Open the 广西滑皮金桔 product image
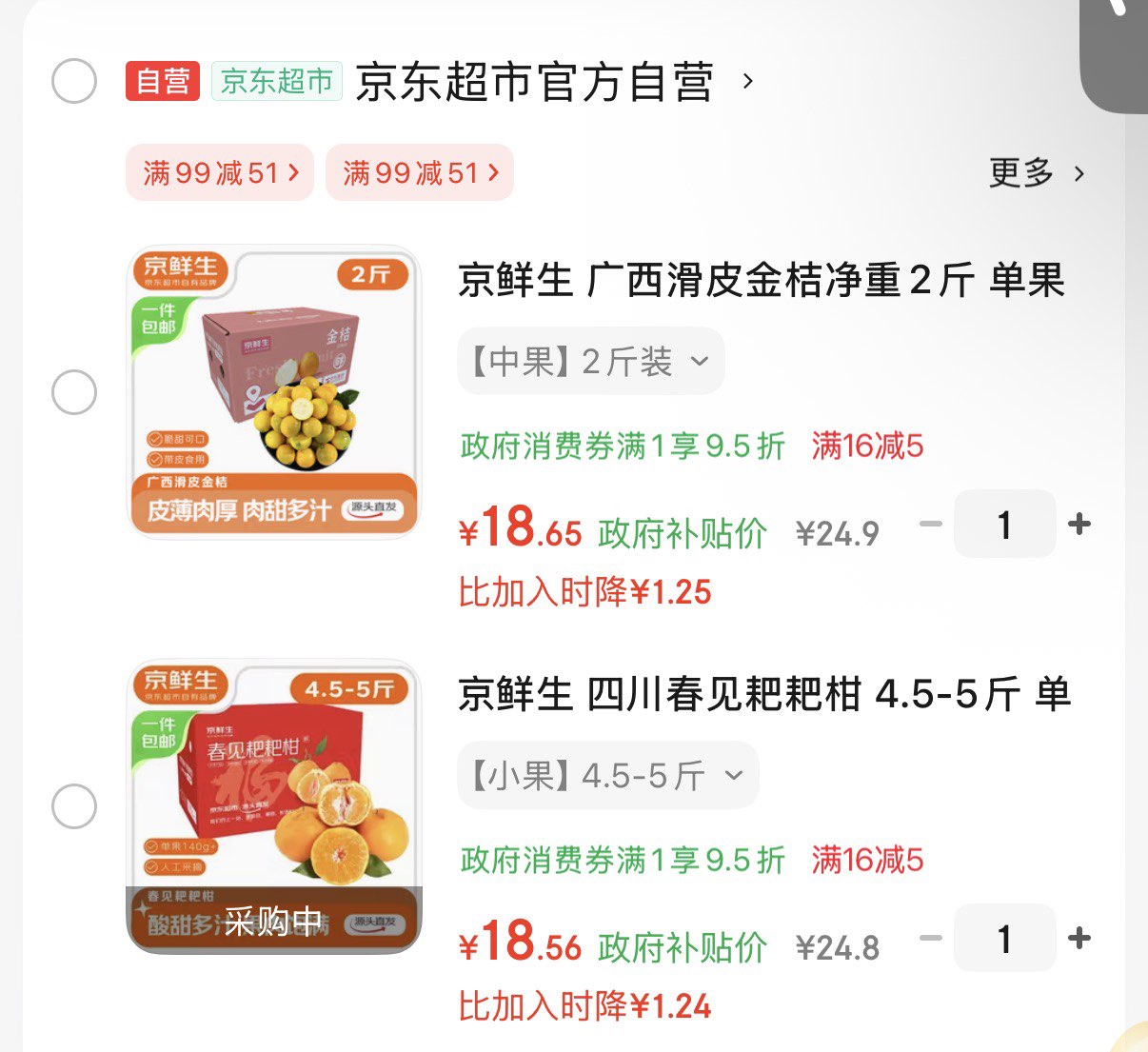This screenshot has width=1148, height=1052. pyautogui.click(x=274, y=392)
